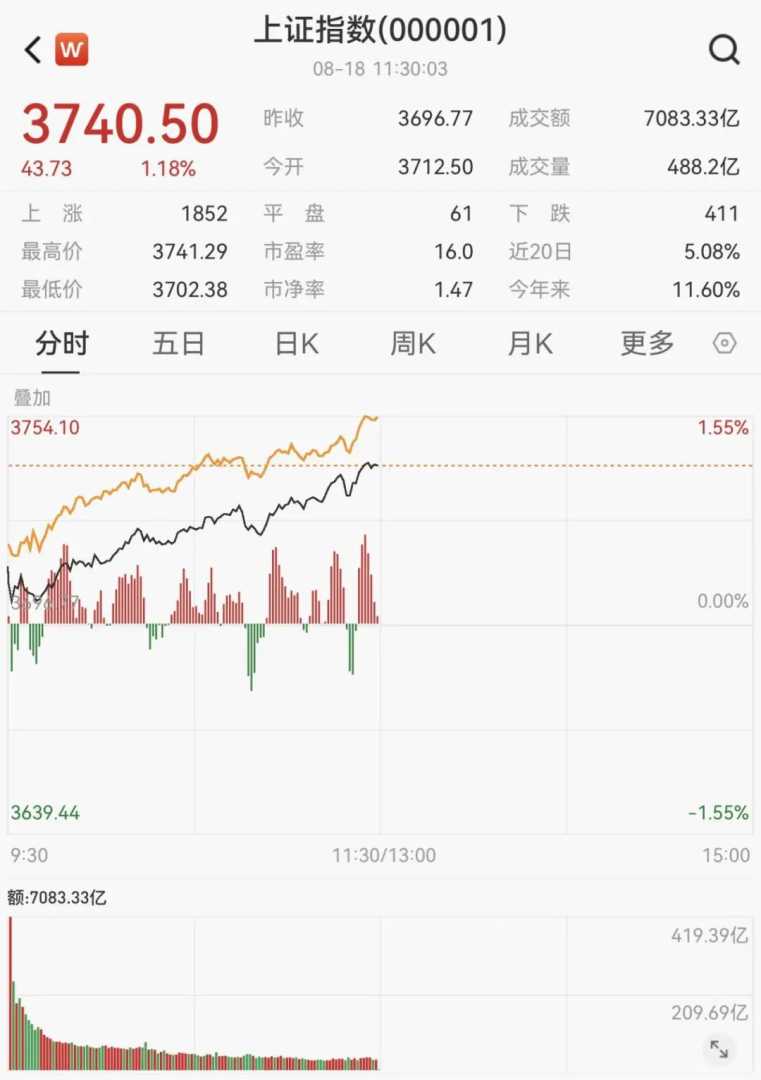Switch to the 五日 chart tab
Viewport: 761px width, 1080px height.
[179, 344]
